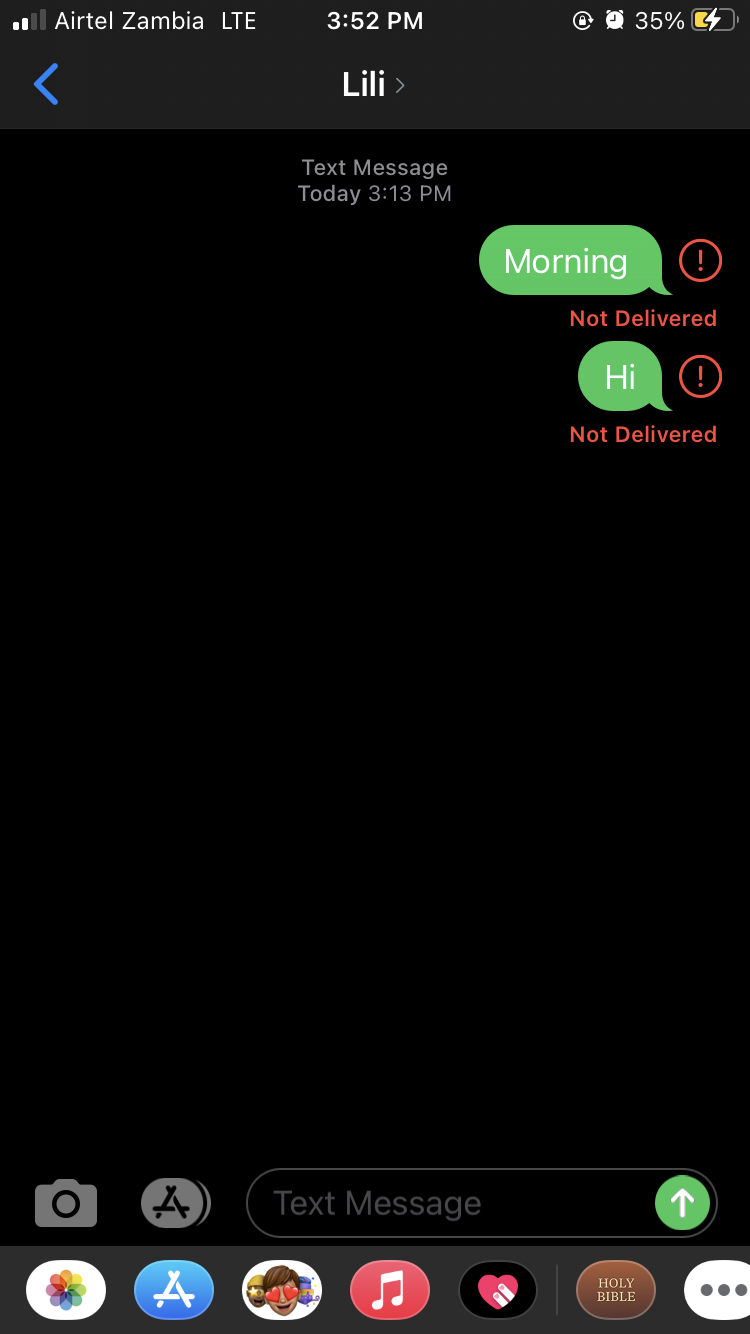Viewport: 750px width, 1334px height.
Task: Tap the error icon beside the Morning message
Action: 700,261
